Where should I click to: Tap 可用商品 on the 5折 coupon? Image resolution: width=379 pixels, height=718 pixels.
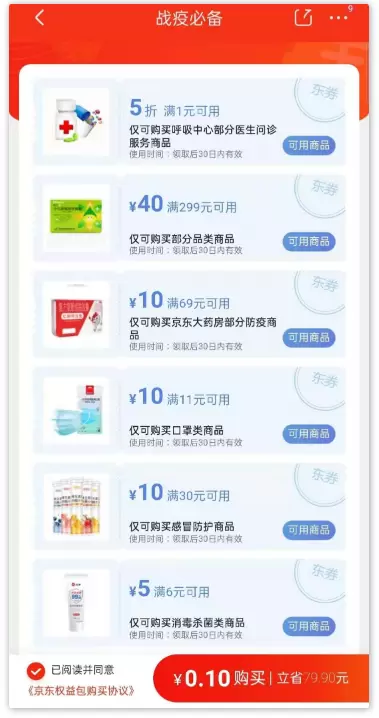[309, 146]
